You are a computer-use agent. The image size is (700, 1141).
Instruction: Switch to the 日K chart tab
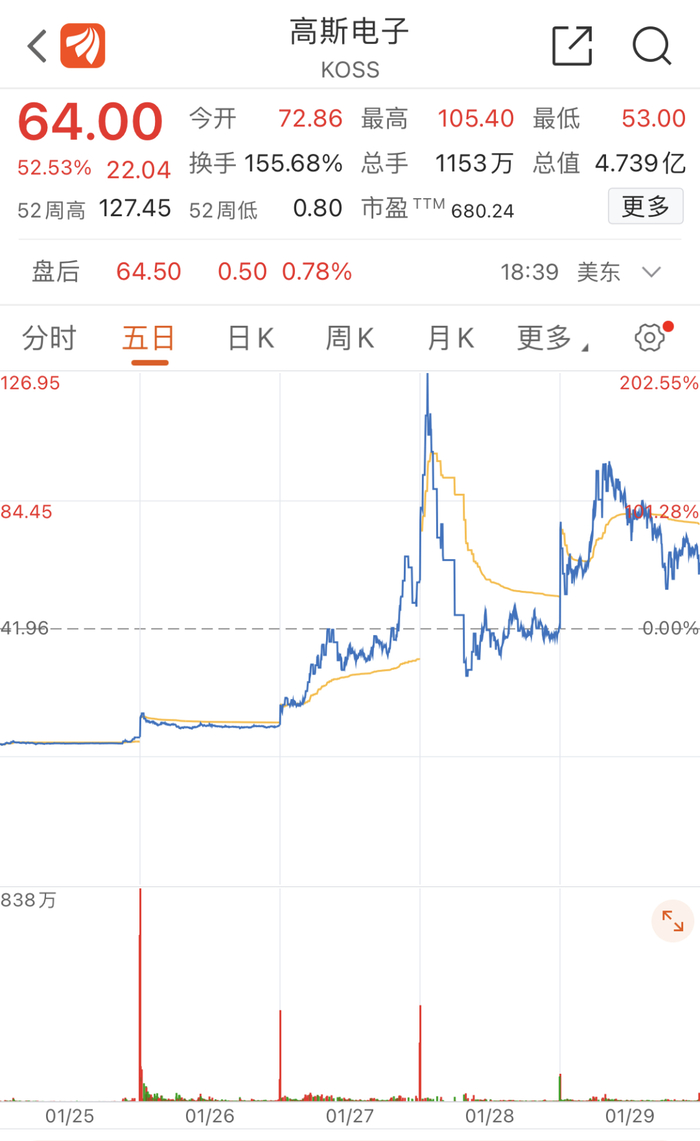click(x=250, y=338)
